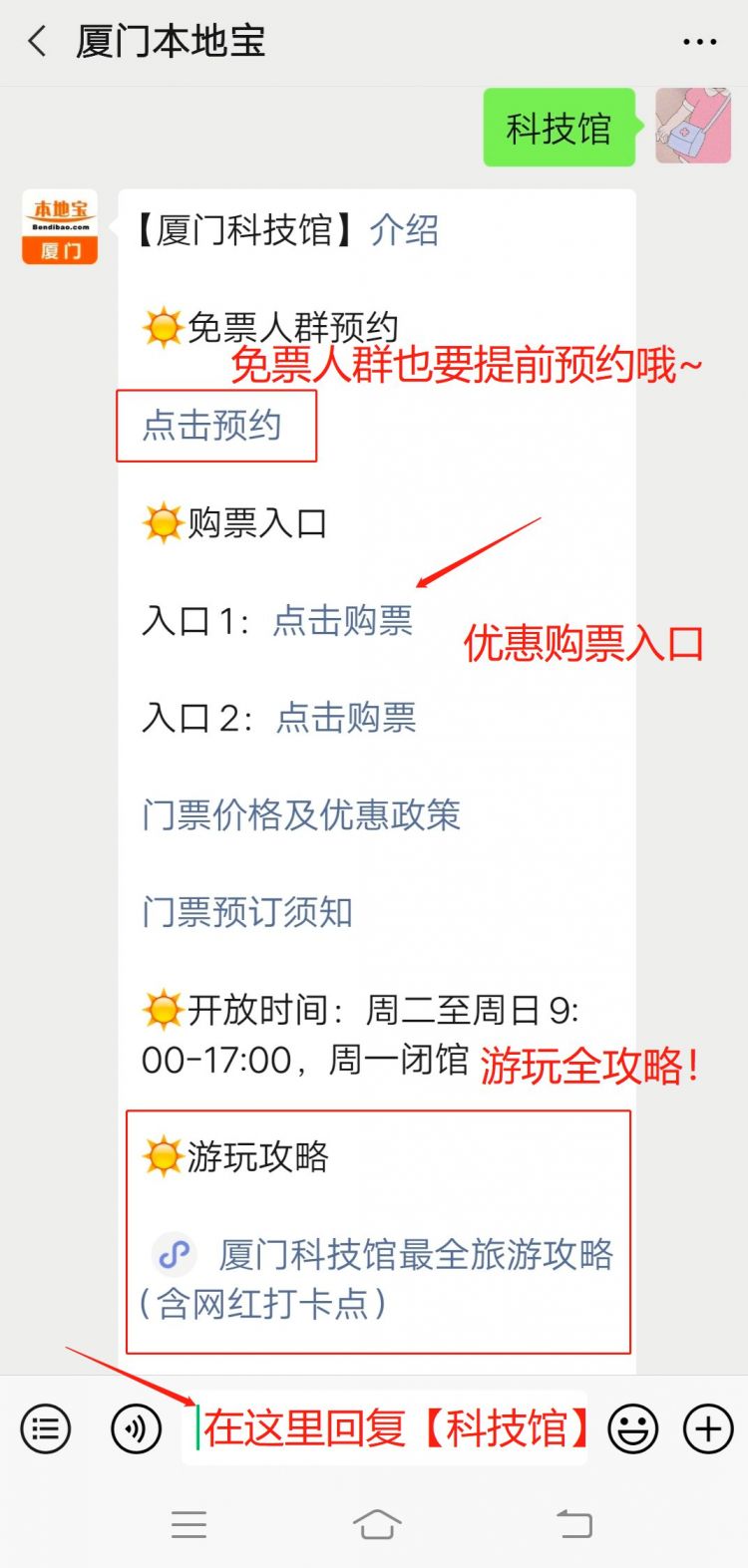Open the system recent apps menu

click(188, 1524)
